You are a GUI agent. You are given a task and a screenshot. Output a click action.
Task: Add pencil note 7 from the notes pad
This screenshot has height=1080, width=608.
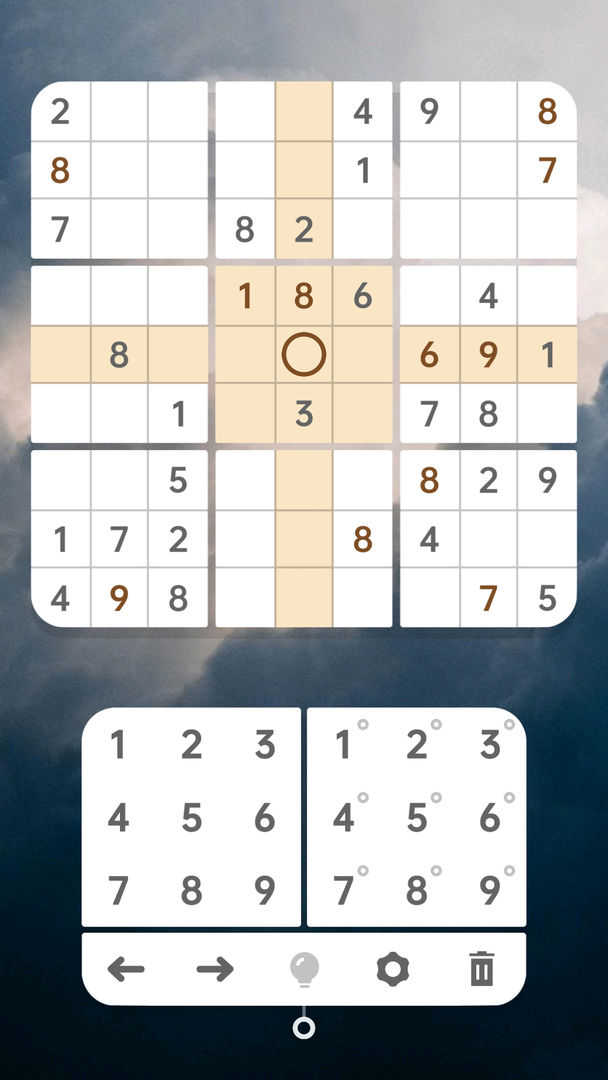344,890
